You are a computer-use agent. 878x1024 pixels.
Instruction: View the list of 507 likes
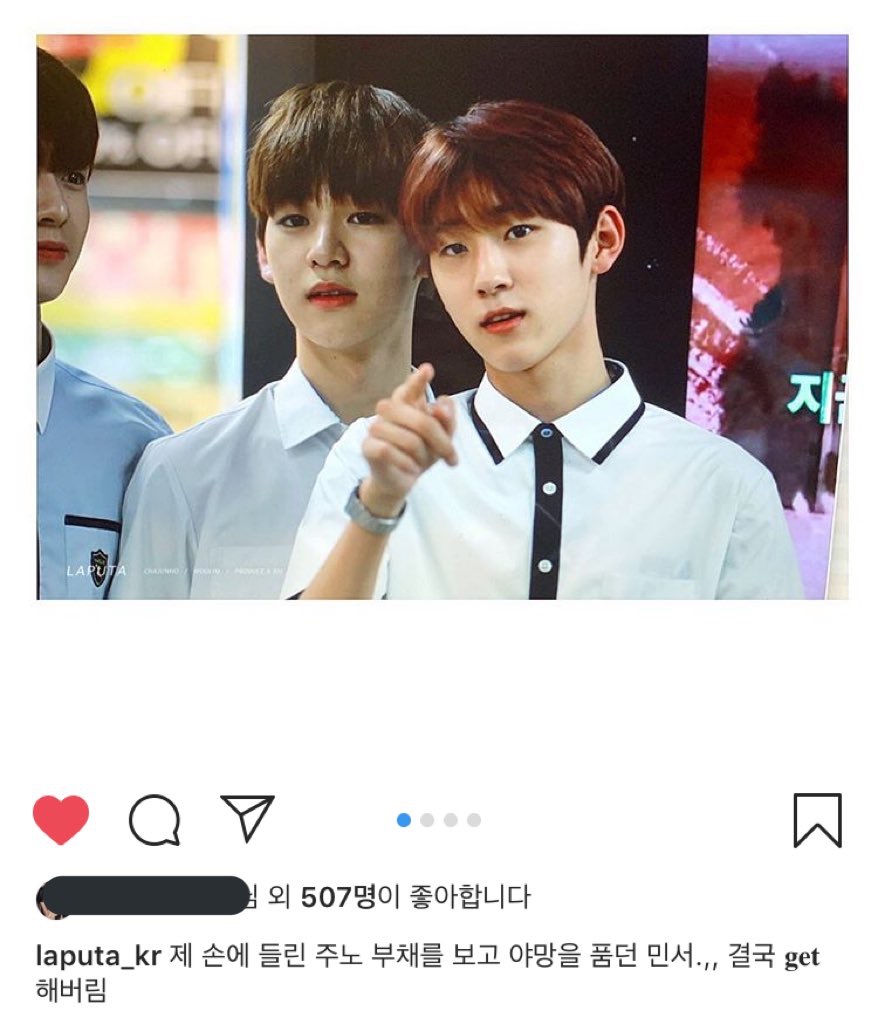(x=338, y=897)
